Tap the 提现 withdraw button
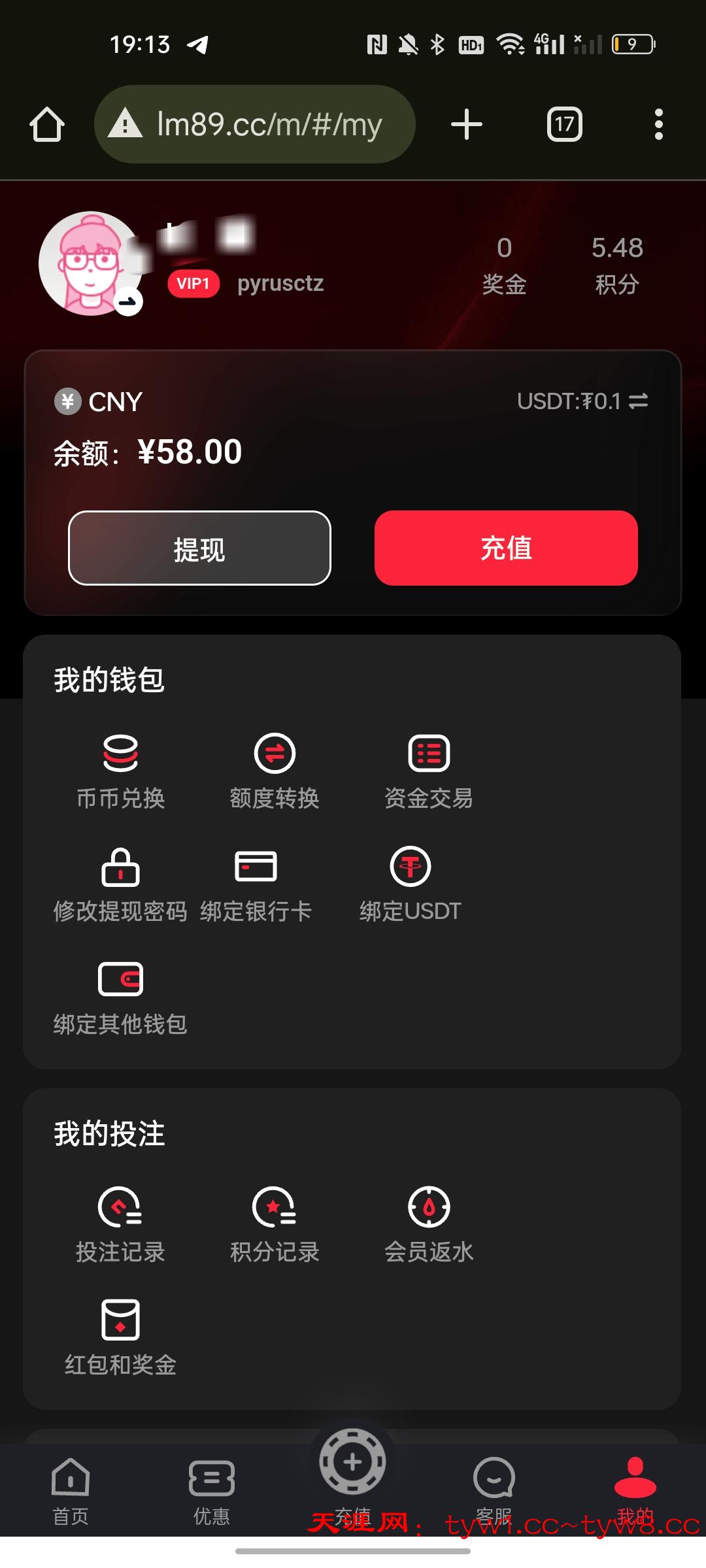 (x=199, y=548)
